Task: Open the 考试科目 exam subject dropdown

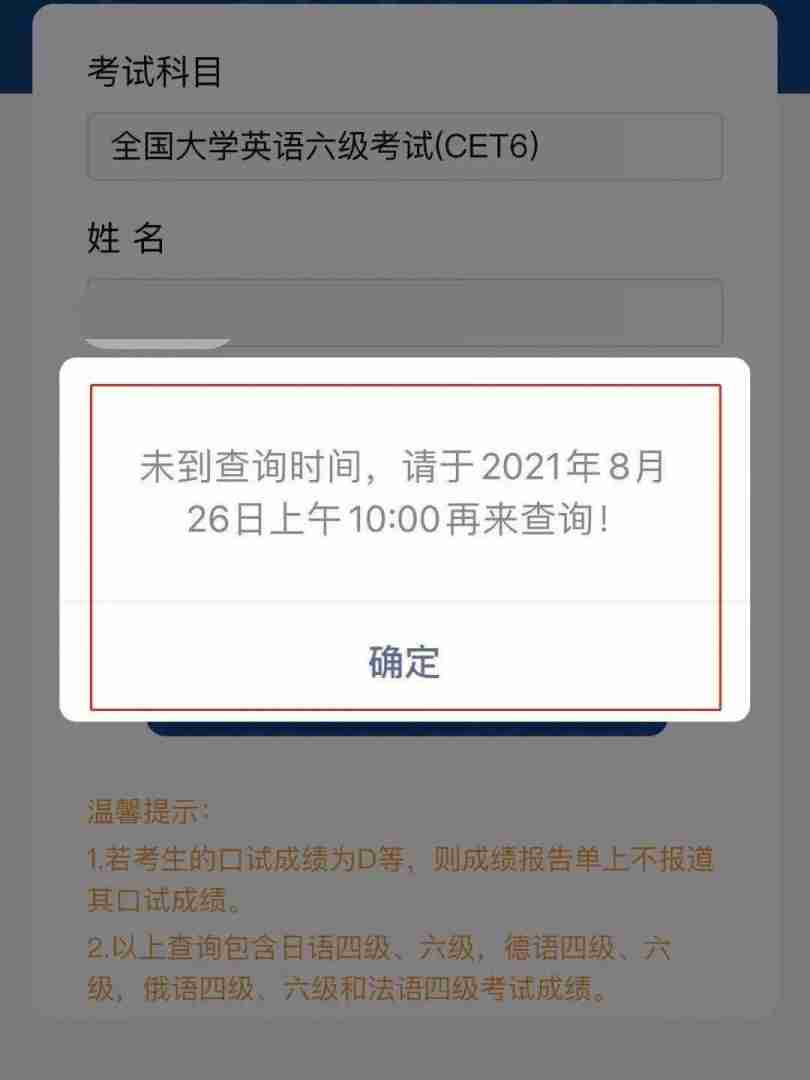Action: (404, 147)
